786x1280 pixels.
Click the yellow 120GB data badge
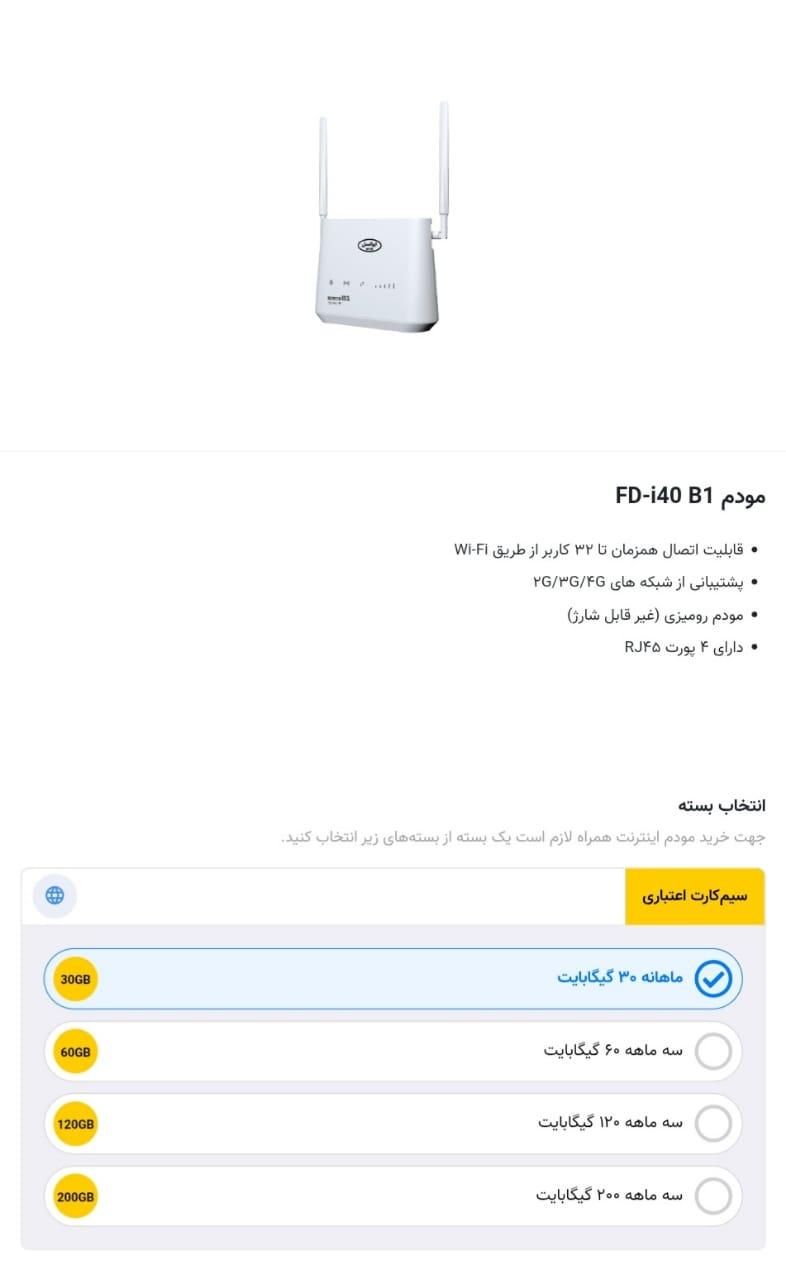(x=74, y=1123)
